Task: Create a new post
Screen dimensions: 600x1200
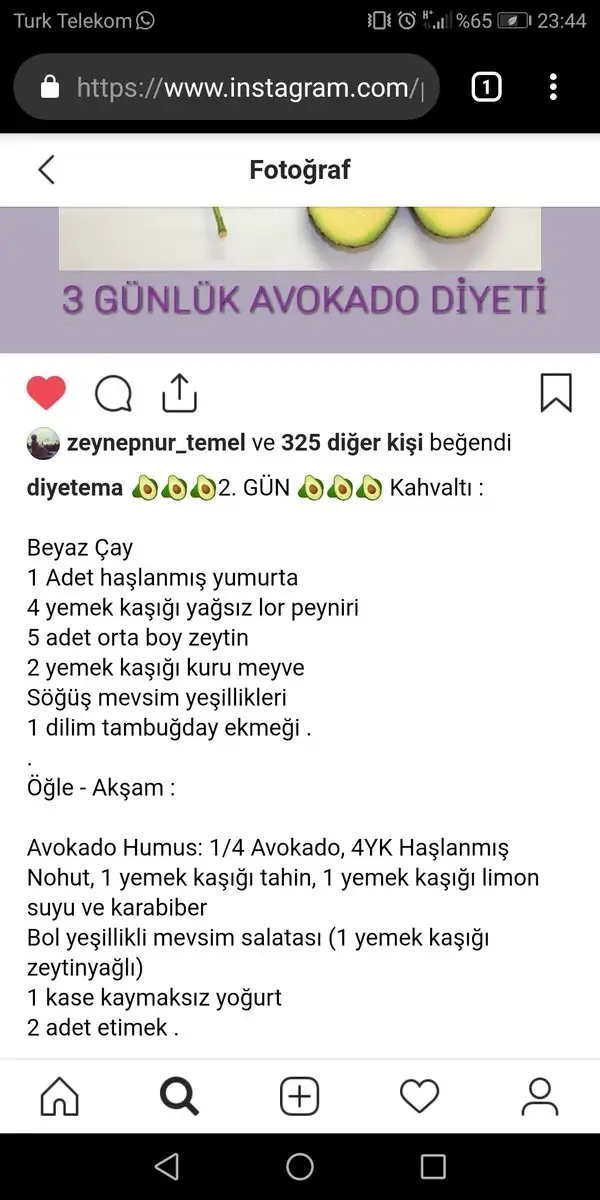Action: coord(300,1096)
